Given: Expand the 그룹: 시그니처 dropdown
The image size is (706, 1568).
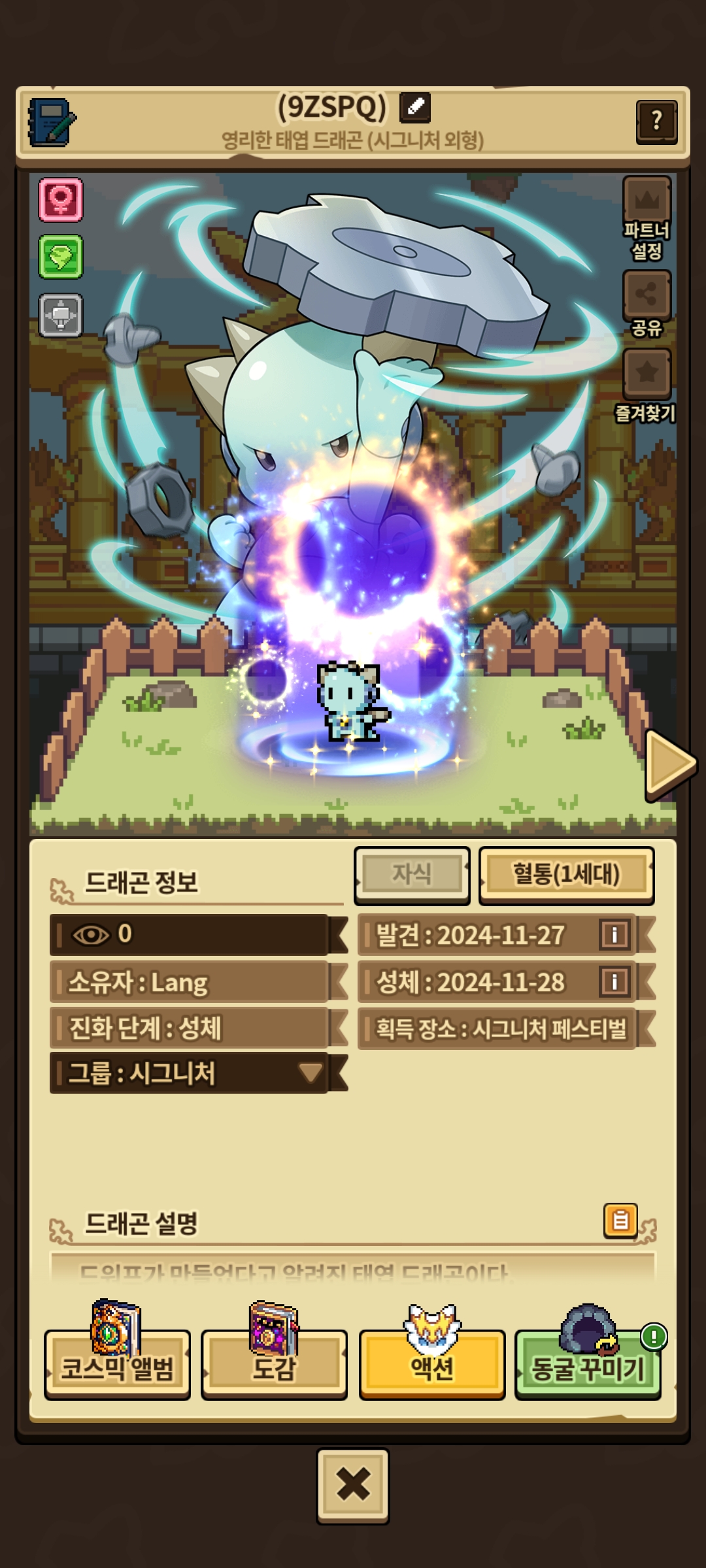Looking at the screenshot, I should 310,1073.
